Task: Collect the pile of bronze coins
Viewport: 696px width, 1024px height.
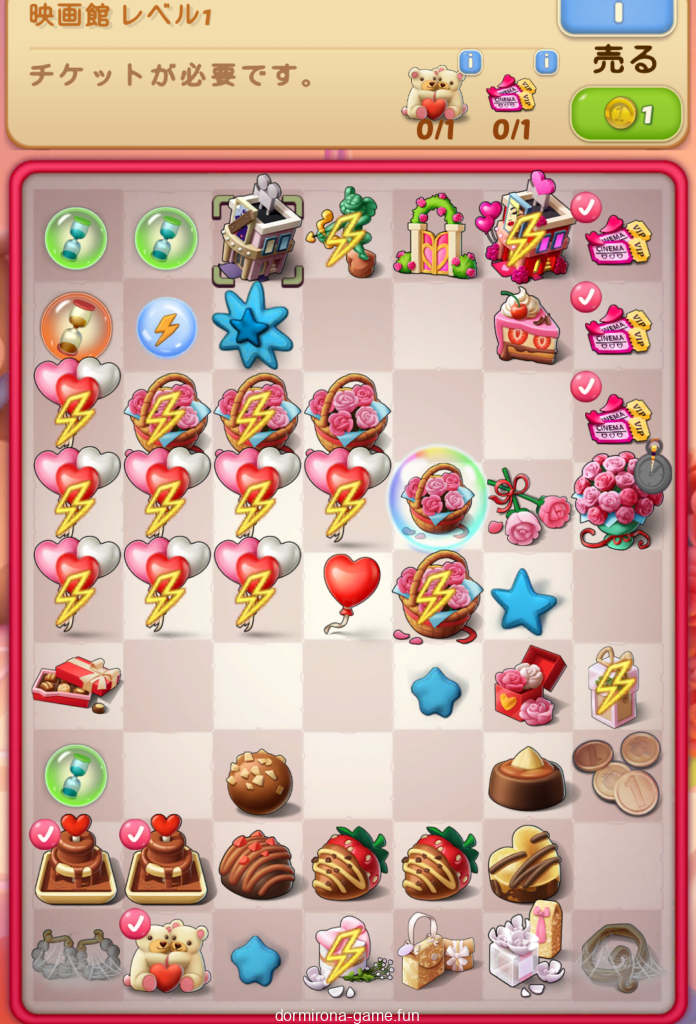Action: click(618, 772)
